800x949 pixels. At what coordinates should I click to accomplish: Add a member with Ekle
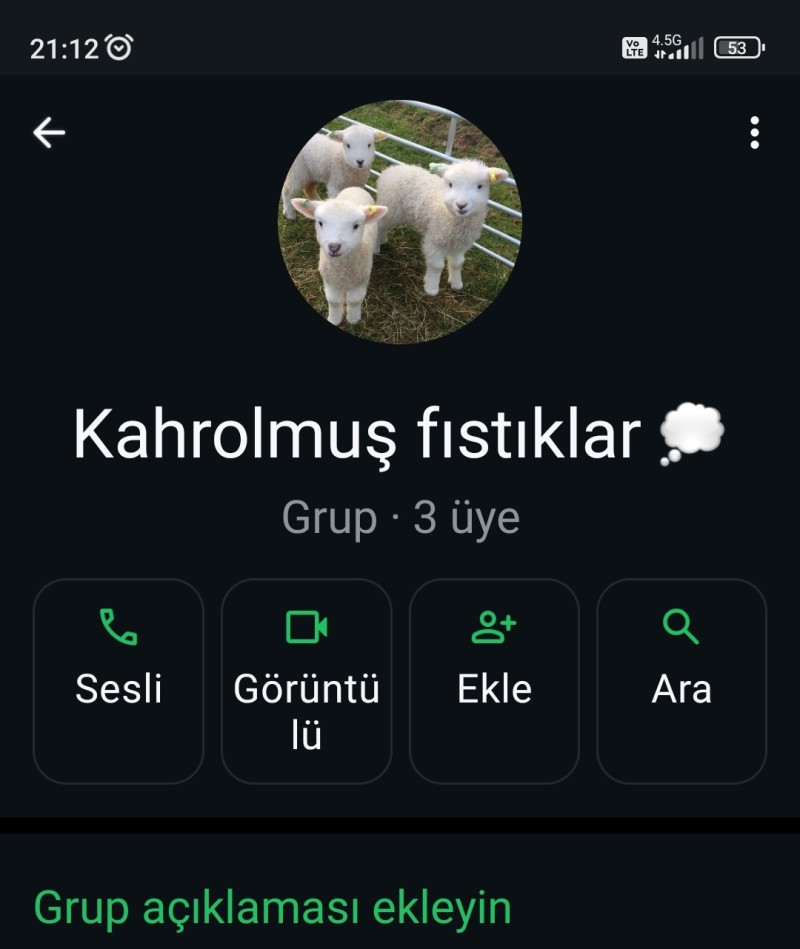click(494, 680)
